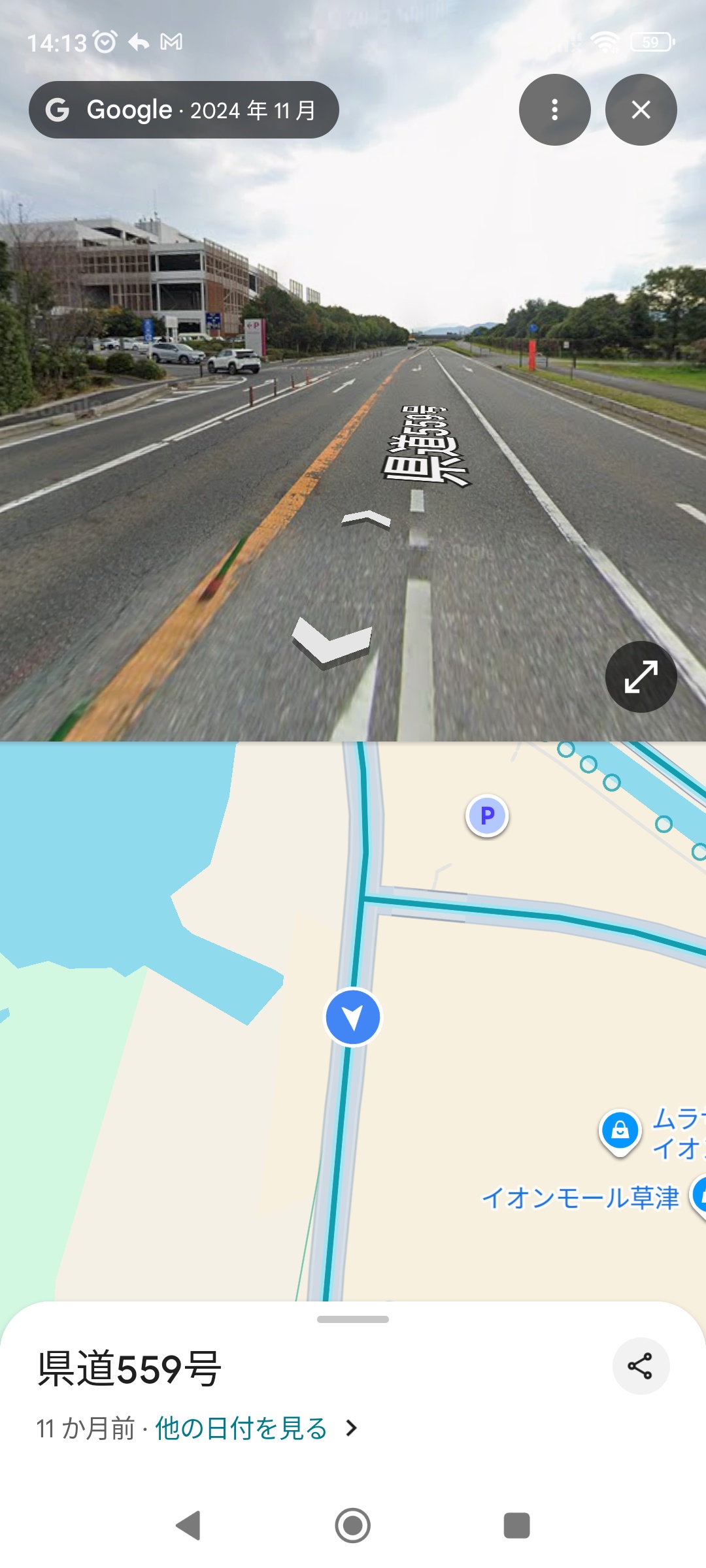Tap the Google 2024年11月 imagery label
The width and height of the screenshot is (706, 1568).
184,110
